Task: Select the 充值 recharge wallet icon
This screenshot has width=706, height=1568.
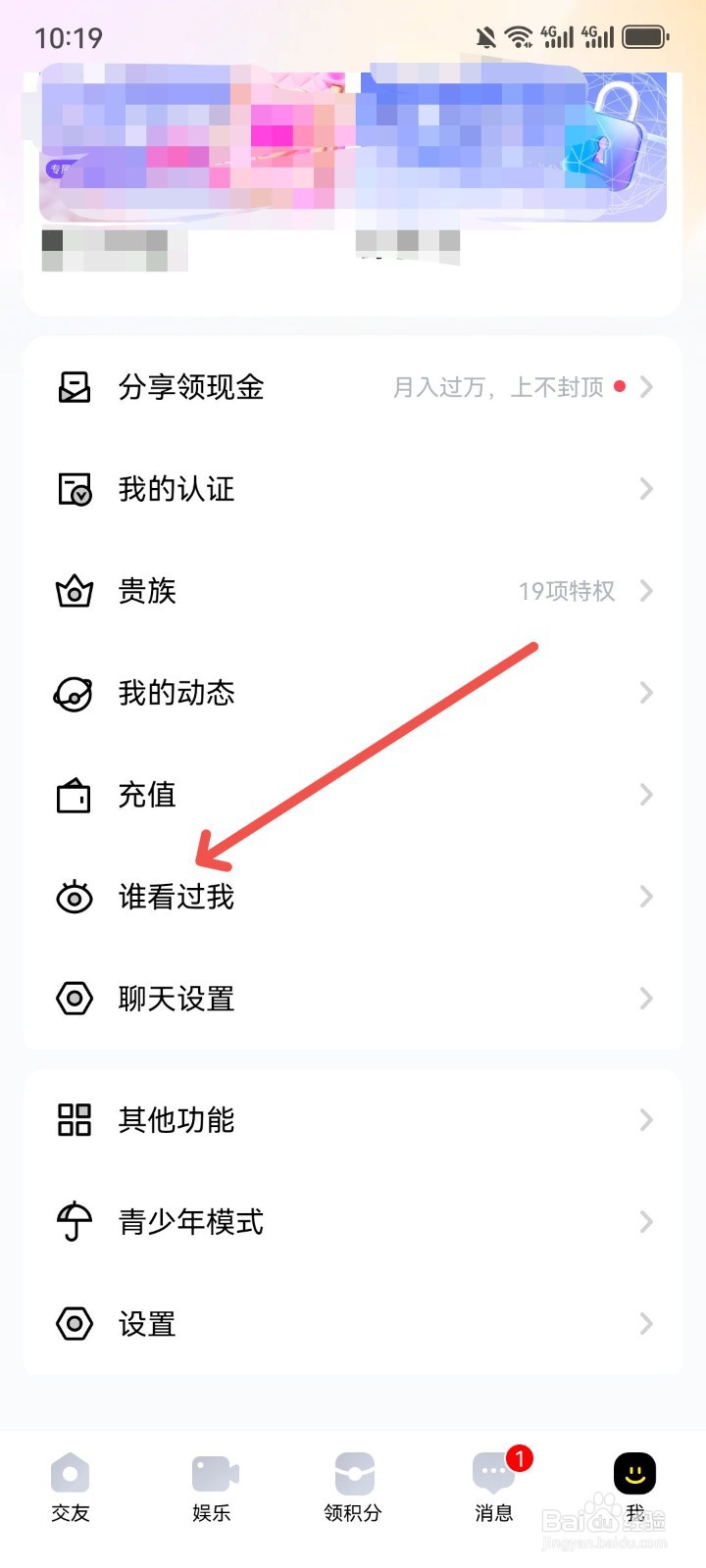Action: point(73,795)
